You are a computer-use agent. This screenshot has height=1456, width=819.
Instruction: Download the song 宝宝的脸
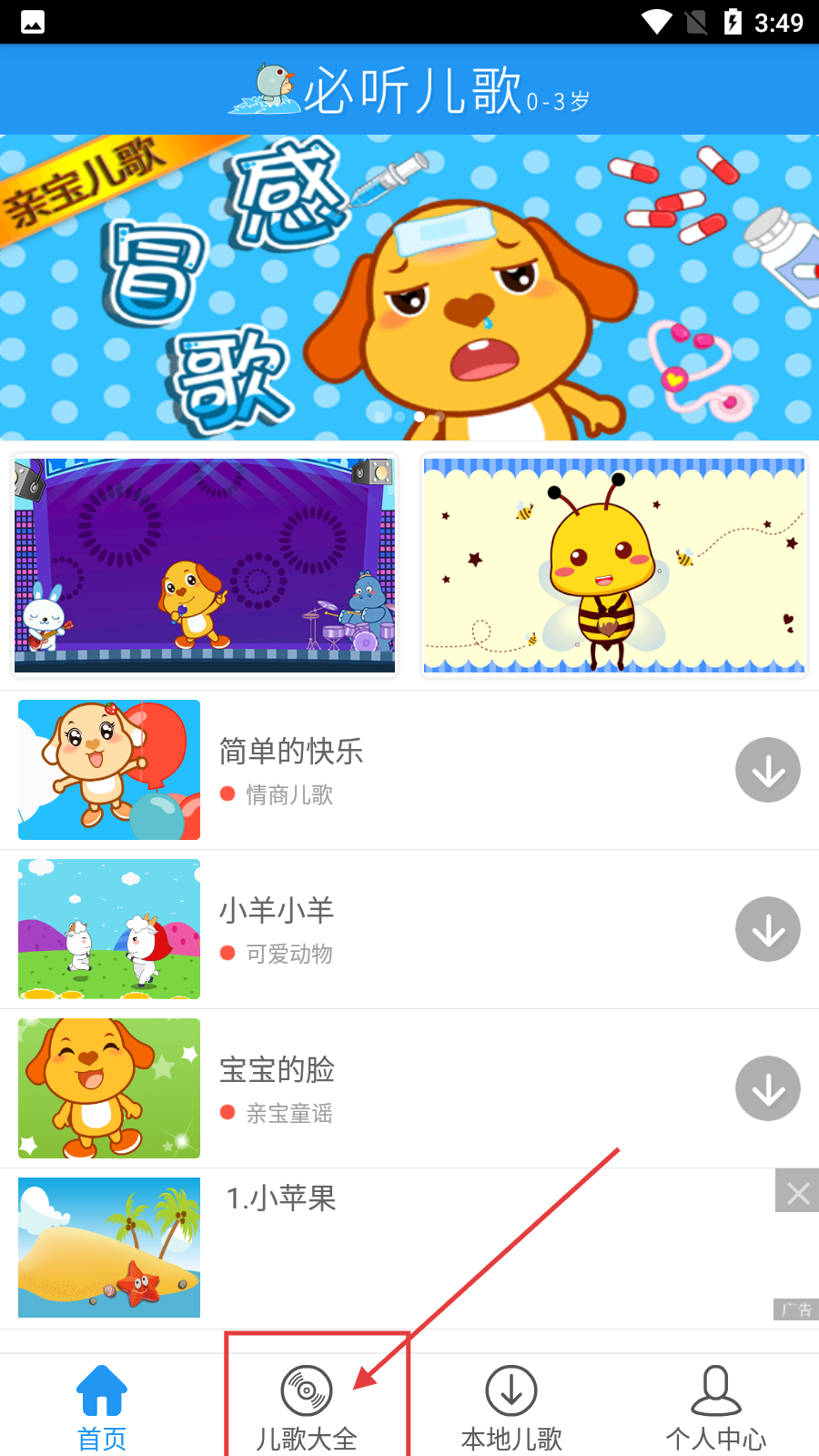coord(767,1088)
